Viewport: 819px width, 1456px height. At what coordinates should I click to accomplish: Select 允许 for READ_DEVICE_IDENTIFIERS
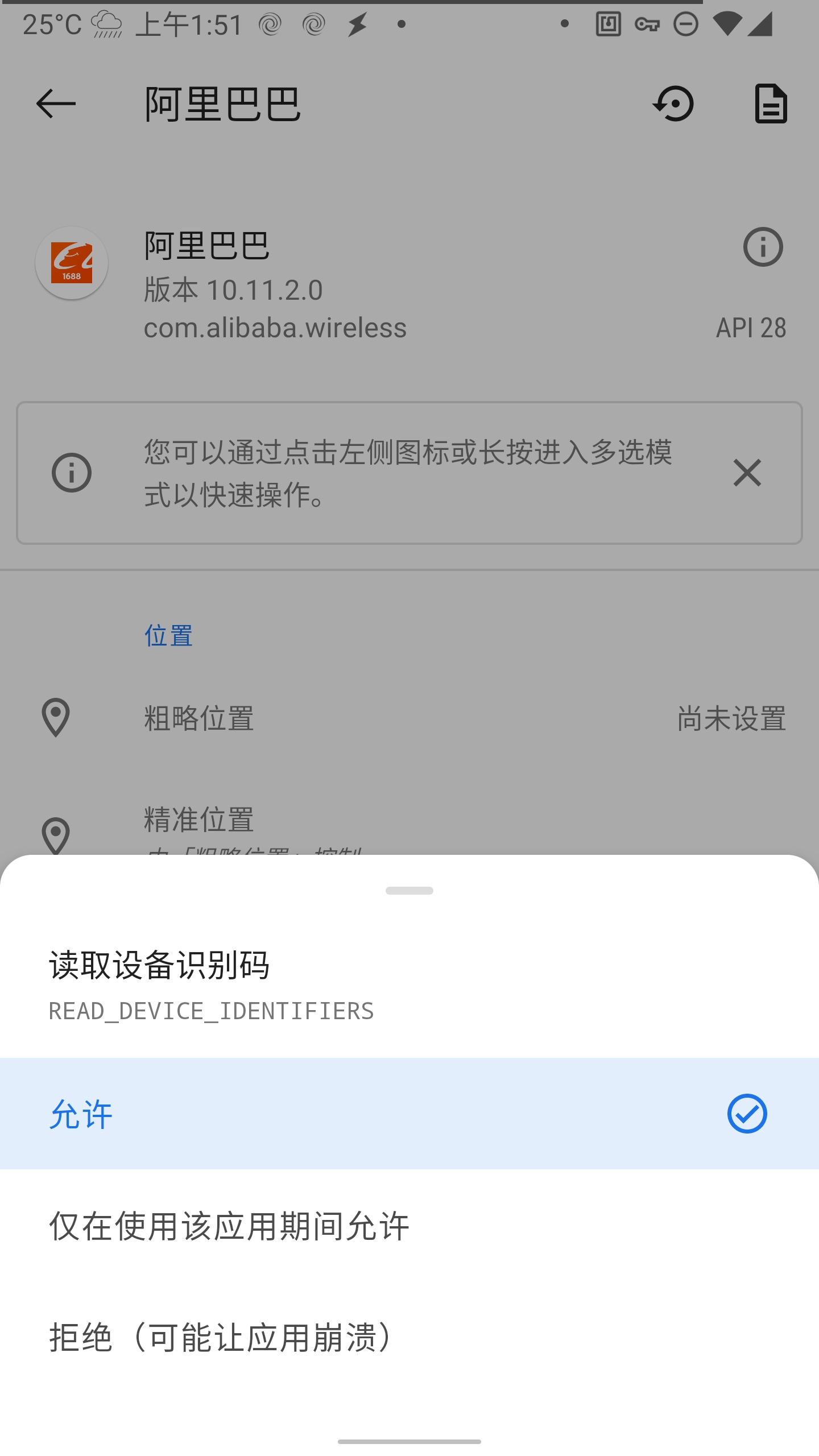409,1113
